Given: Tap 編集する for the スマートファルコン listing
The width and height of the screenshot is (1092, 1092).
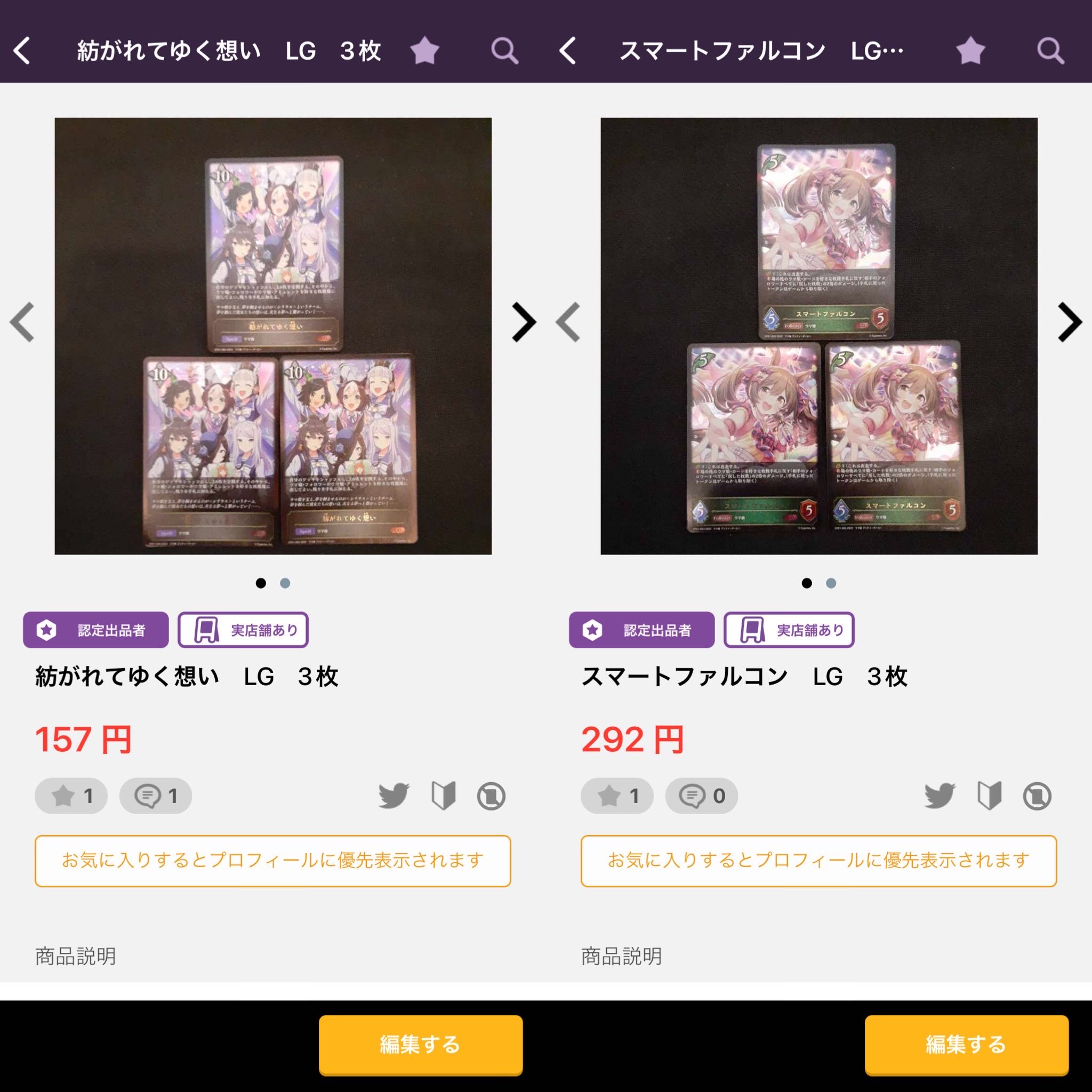Looking at the screenshot, I should click(967, 1045).
